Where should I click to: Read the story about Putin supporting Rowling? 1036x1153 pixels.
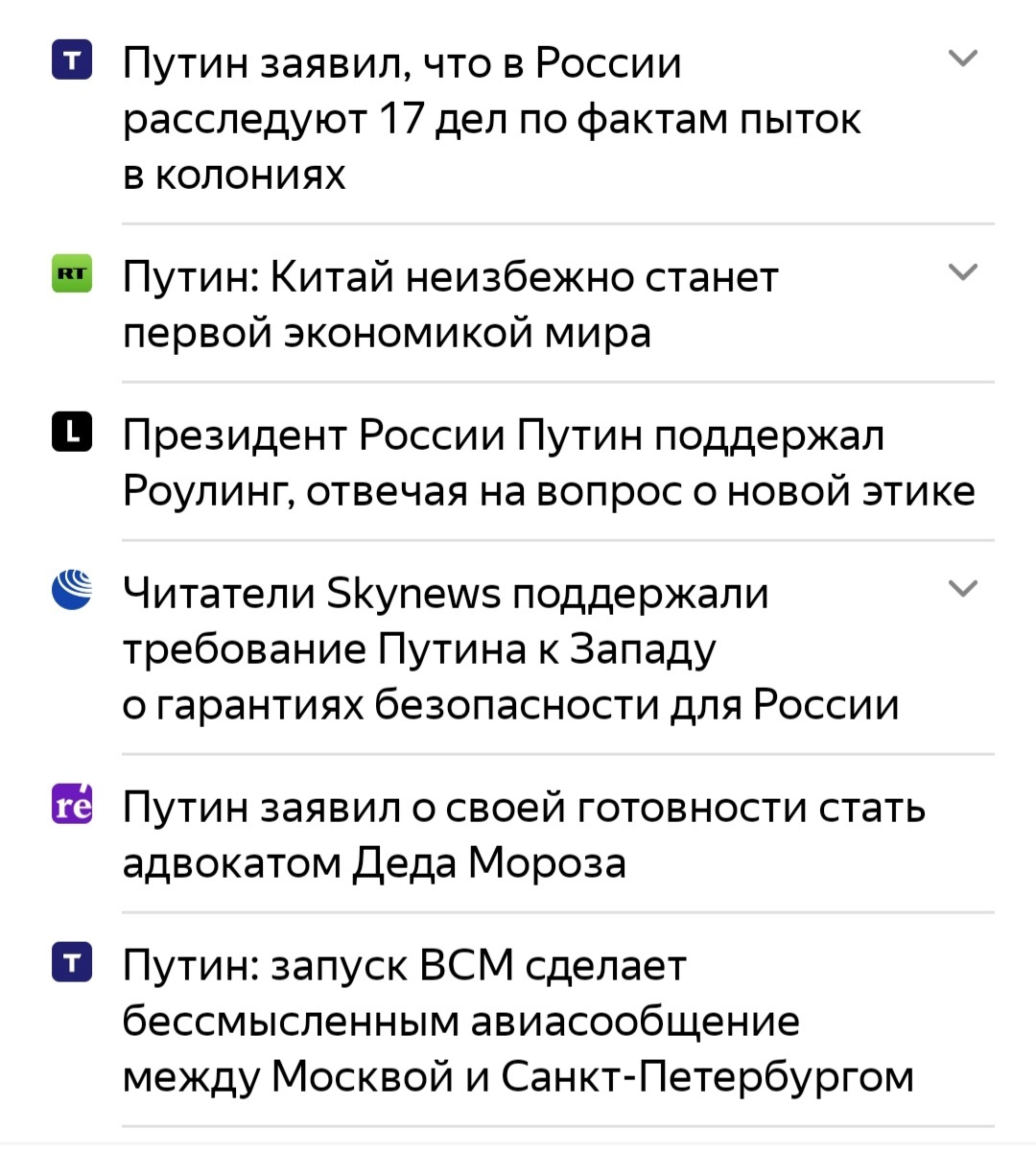point(549,462)
